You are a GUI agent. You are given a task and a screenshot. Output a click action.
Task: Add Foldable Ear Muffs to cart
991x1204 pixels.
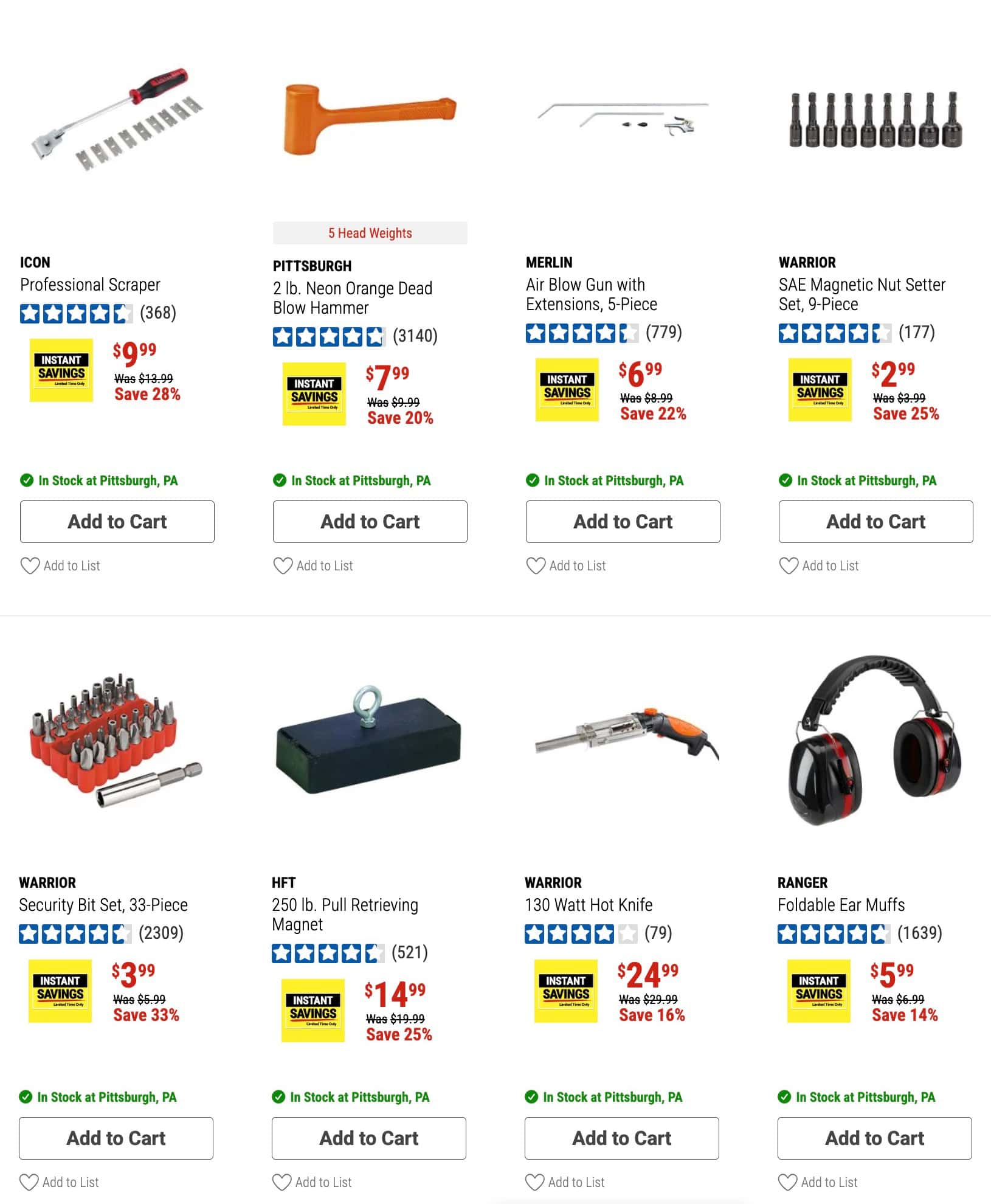[x=874, y=1138]
